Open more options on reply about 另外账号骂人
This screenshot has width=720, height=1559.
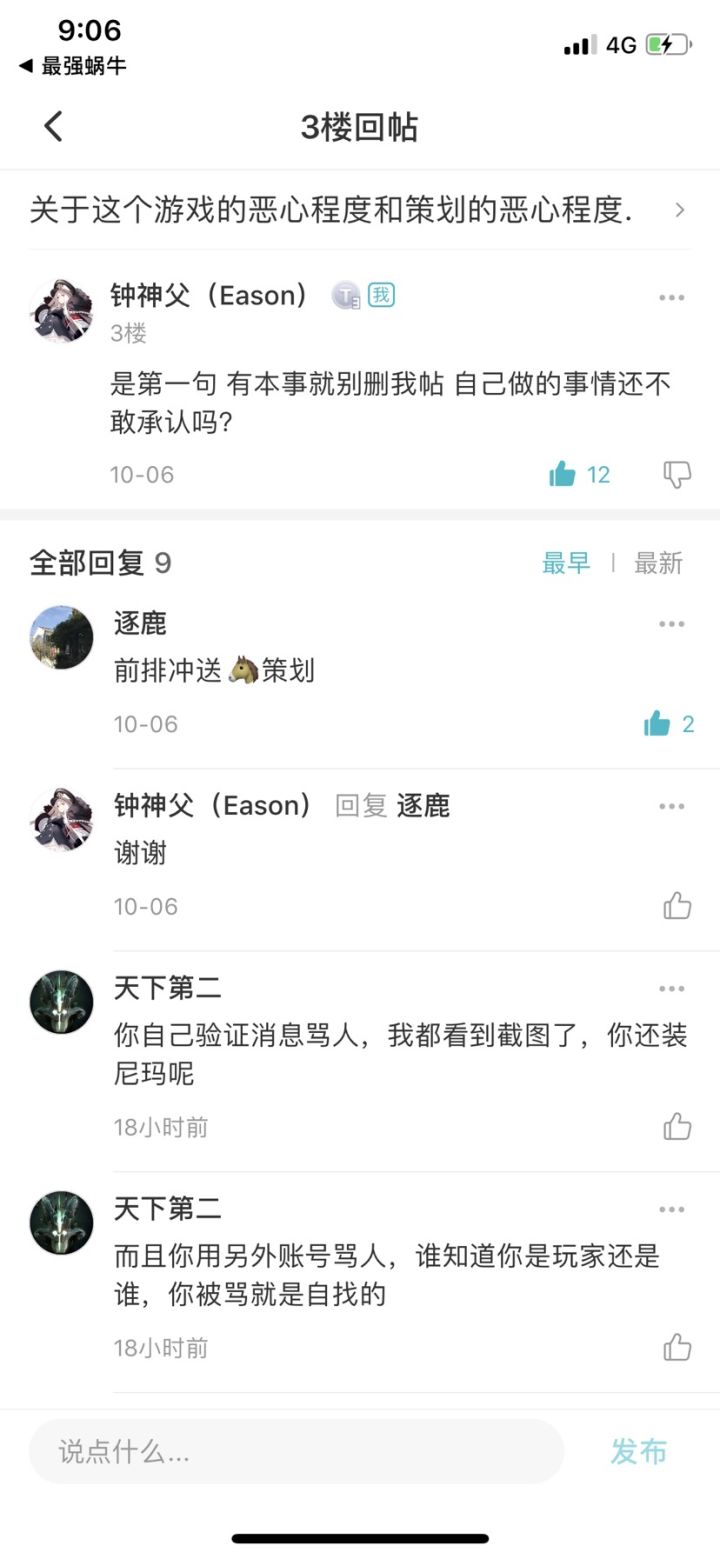(x=672, y=1209)
